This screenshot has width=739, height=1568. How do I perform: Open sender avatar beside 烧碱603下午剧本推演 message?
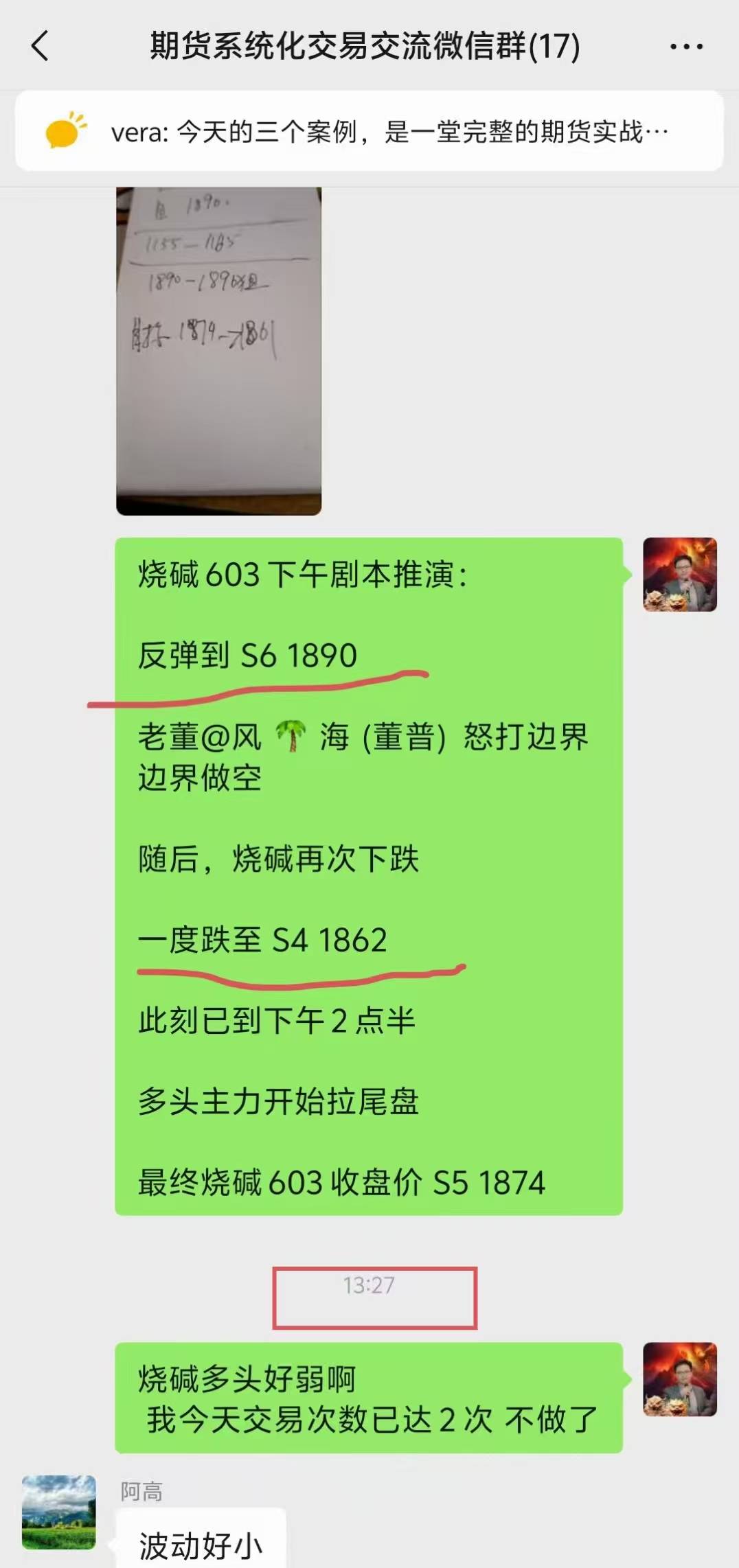[679, 575]
